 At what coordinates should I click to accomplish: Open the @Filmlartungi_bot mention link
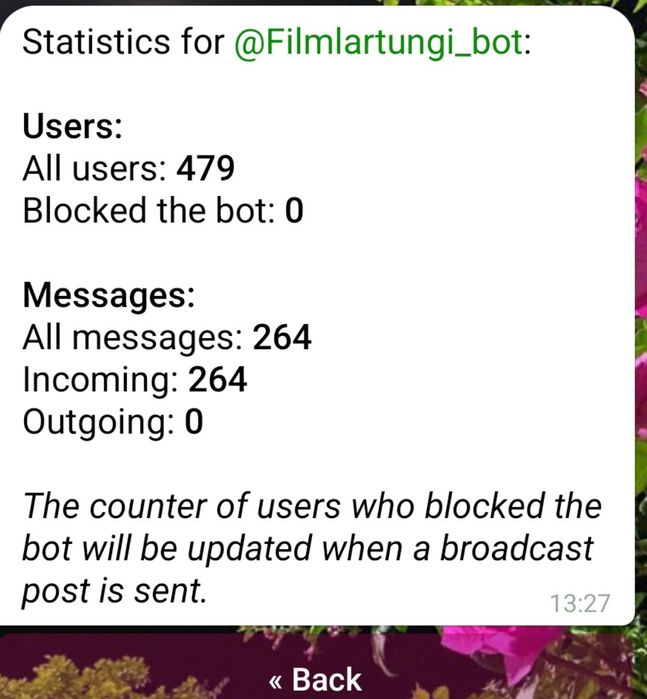point(377,43)
